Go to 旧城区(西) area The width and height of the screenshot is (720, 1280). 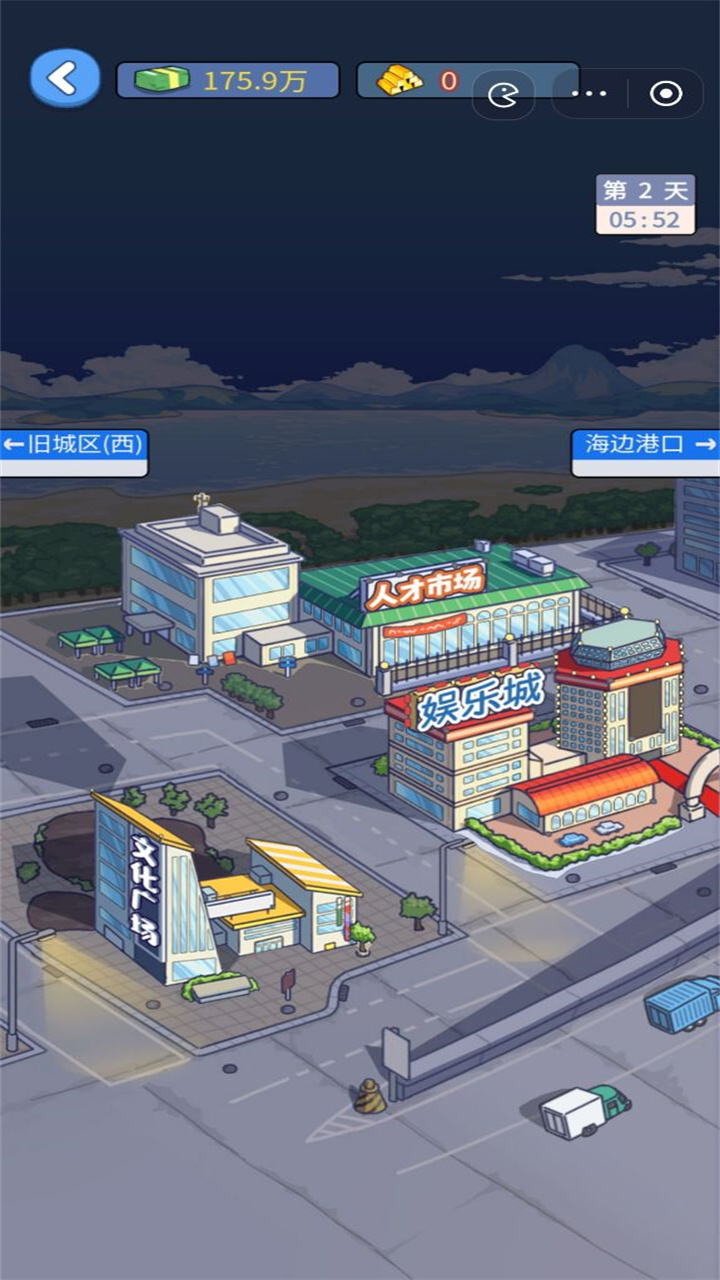pos(74,446)
